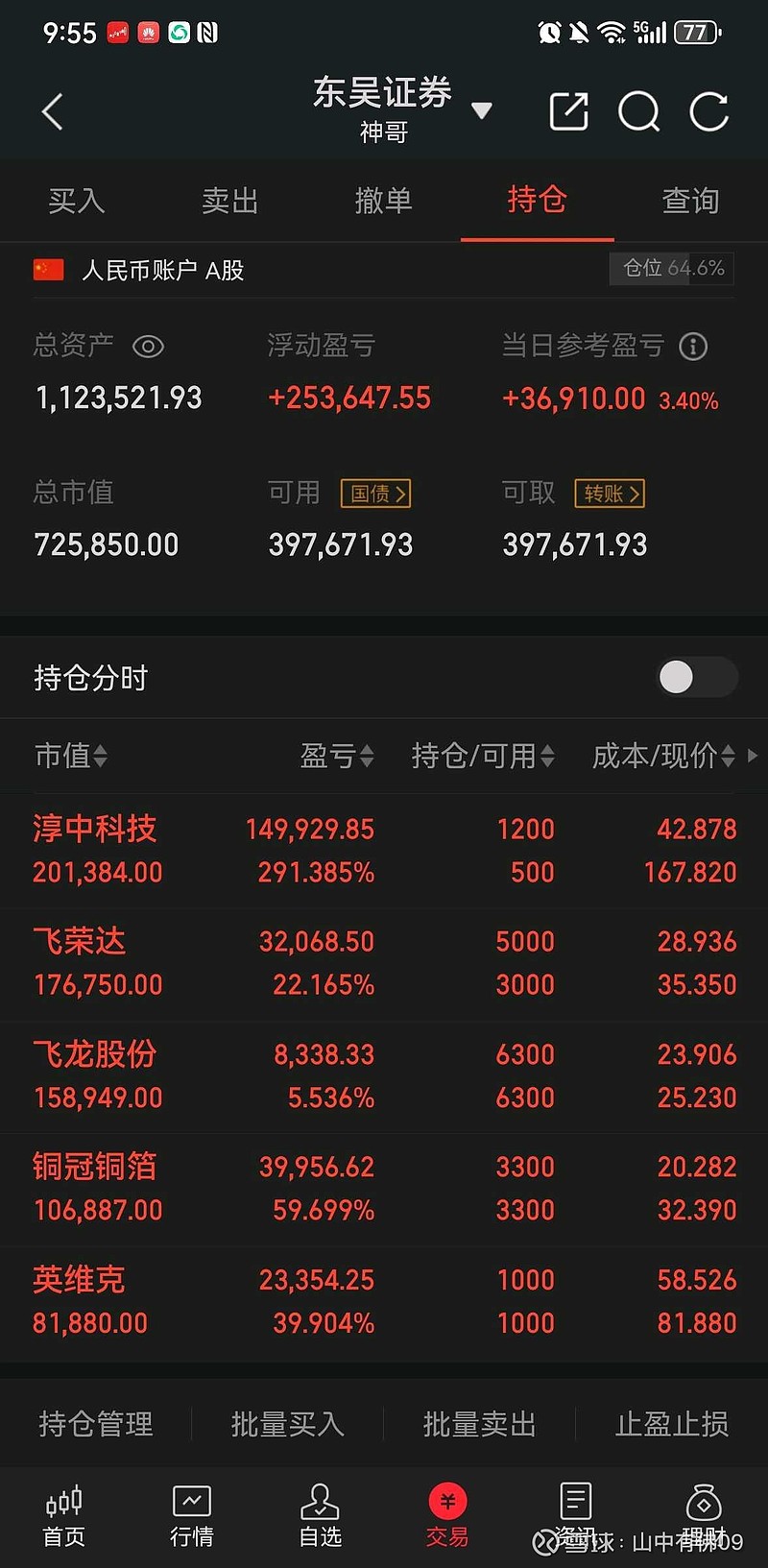Tap 批量卖出

coord(480,1423)
